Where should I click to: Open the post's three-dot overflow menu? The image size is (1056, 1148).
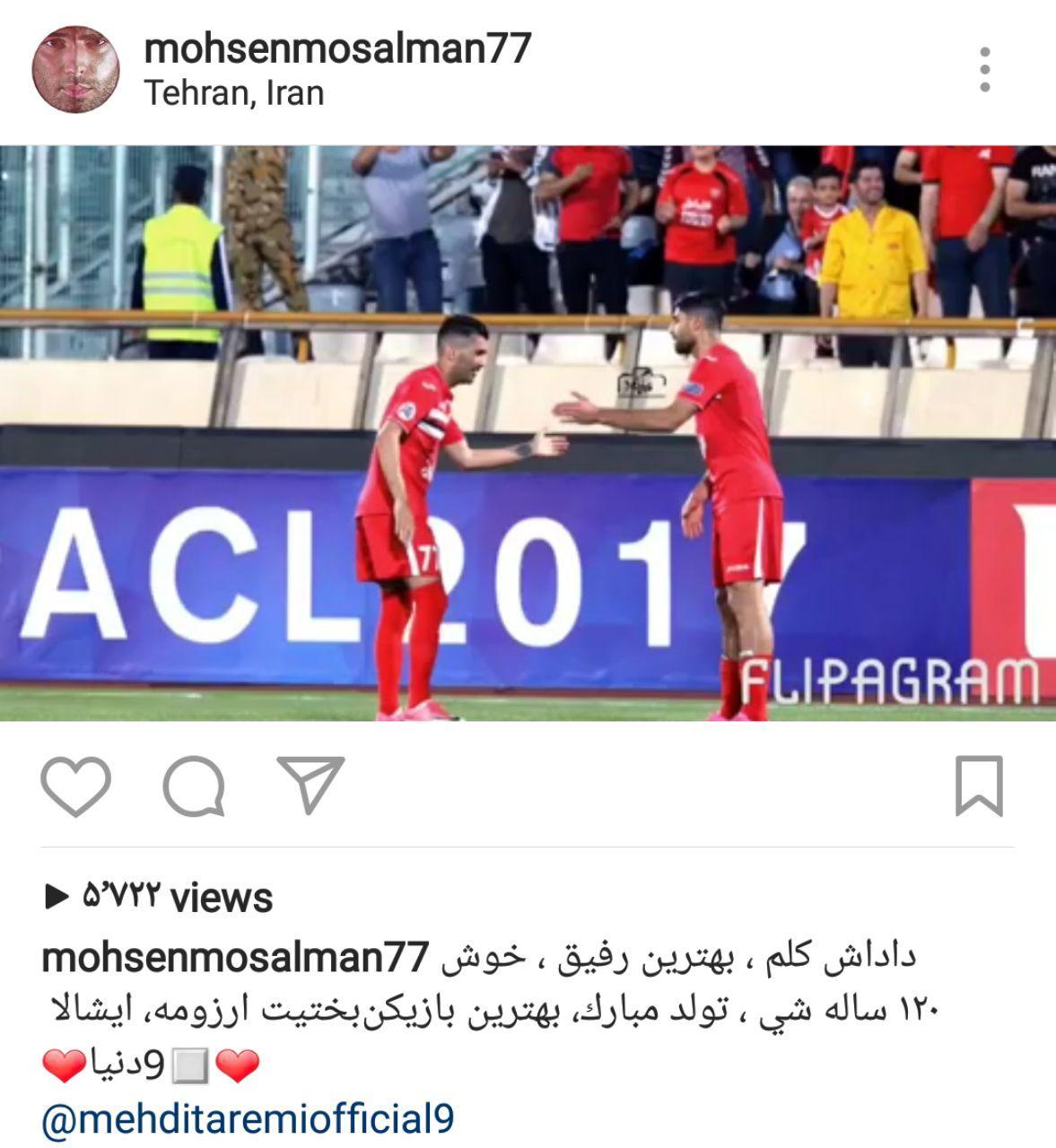(x=984, y=70)
